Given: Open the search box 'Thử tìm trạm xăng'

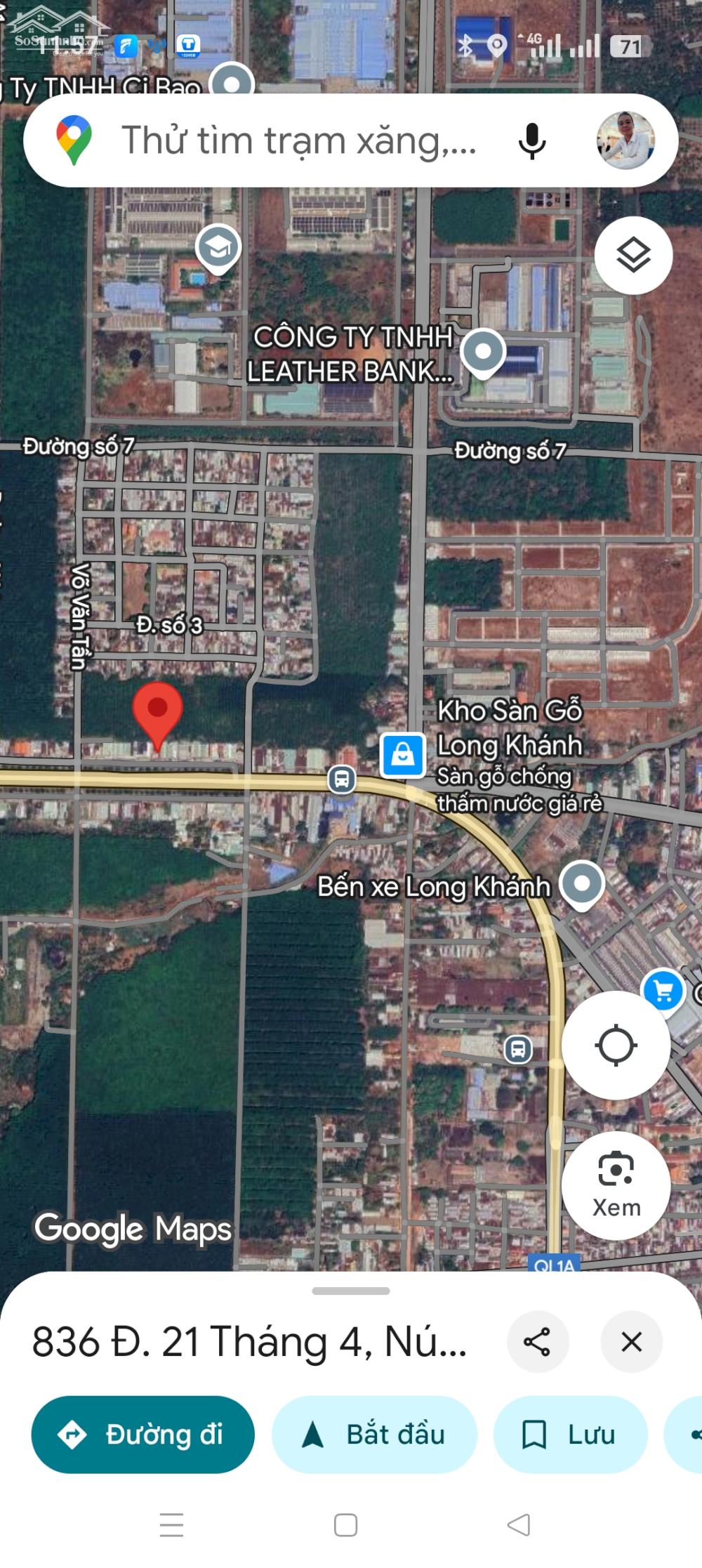Looking at the screenshot, I should [298, 140].
